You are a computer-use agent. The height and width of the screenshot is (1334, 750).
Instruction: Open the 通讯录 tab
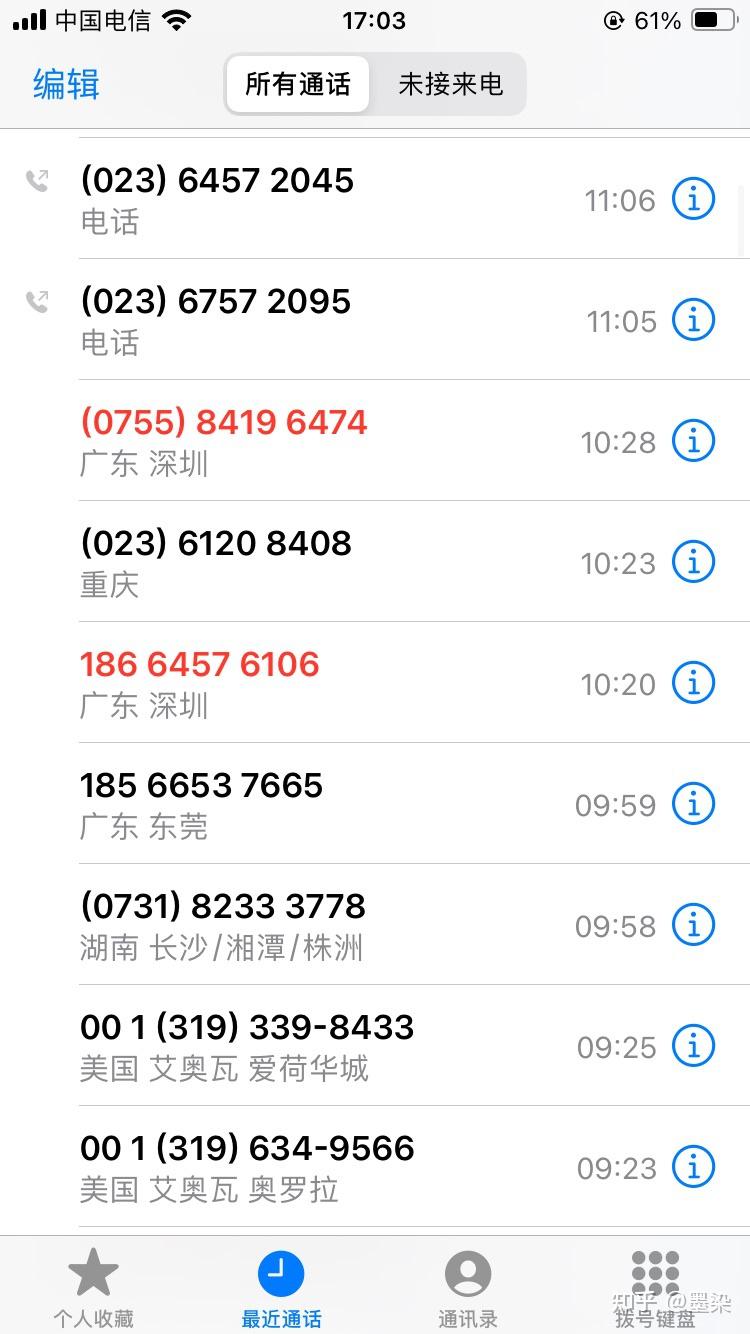coord(467,1287)
